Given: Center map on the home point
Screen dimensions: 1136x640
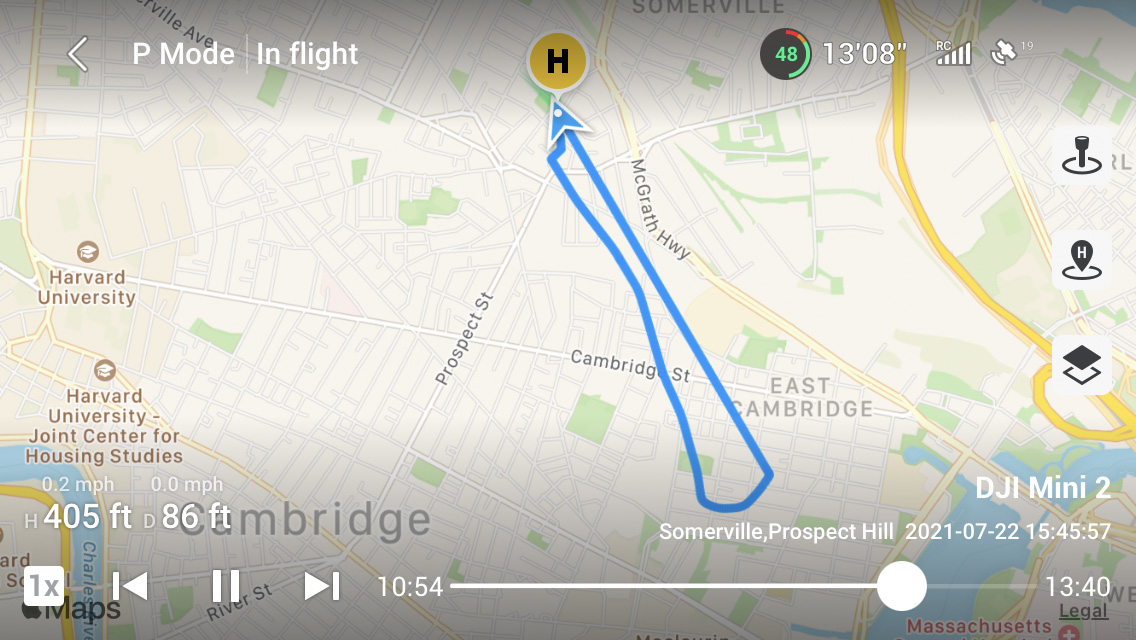Looking at the screenshot, I should (x=1081, y=260).
